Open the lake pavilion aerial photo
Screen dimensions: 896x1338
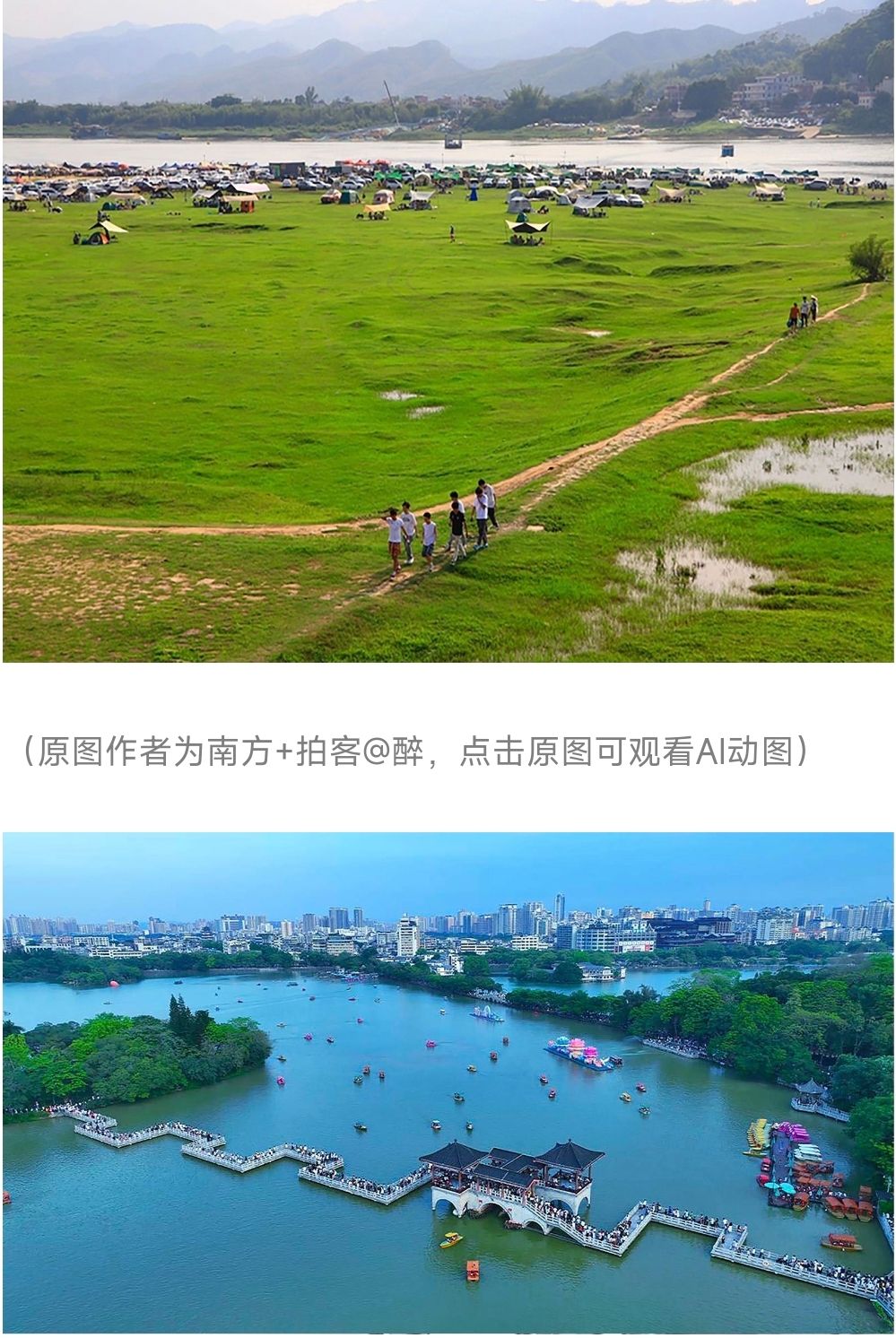[448, 1082]
